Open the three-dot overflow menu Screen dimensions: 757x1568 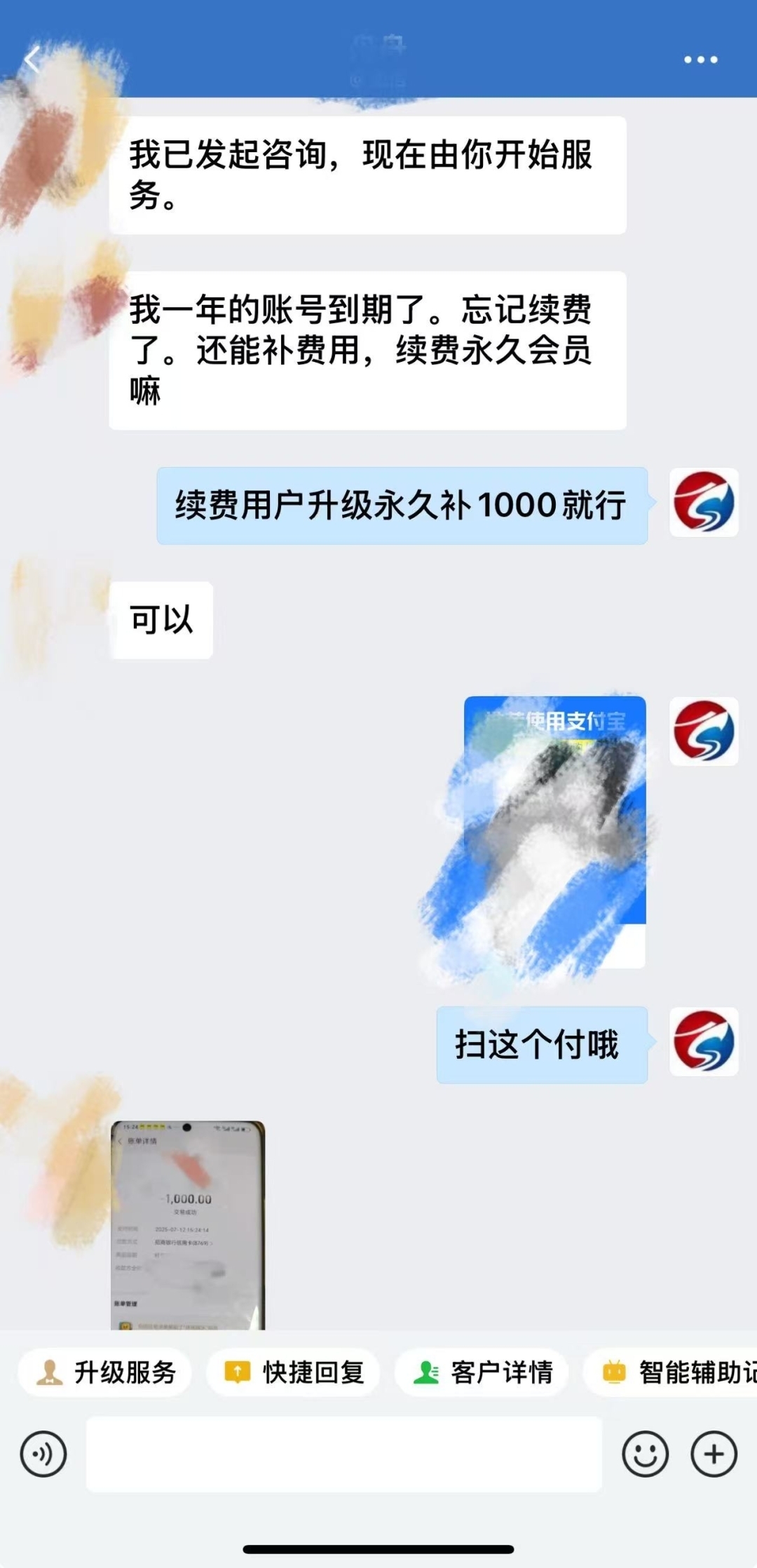click(x=700, y=60)
